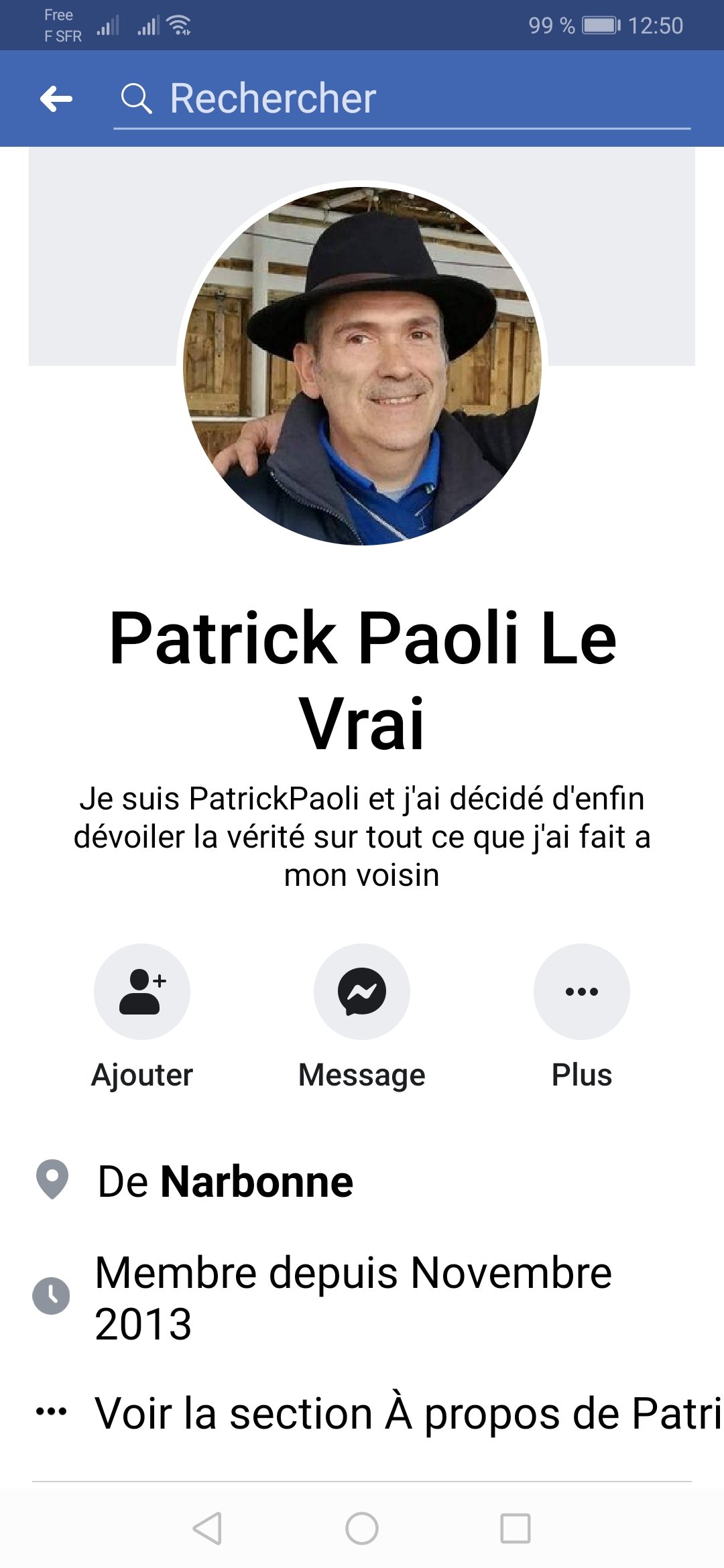This screenshot has height=1568, width=724.
Task: Go to the home screen
Action: 362,1528
